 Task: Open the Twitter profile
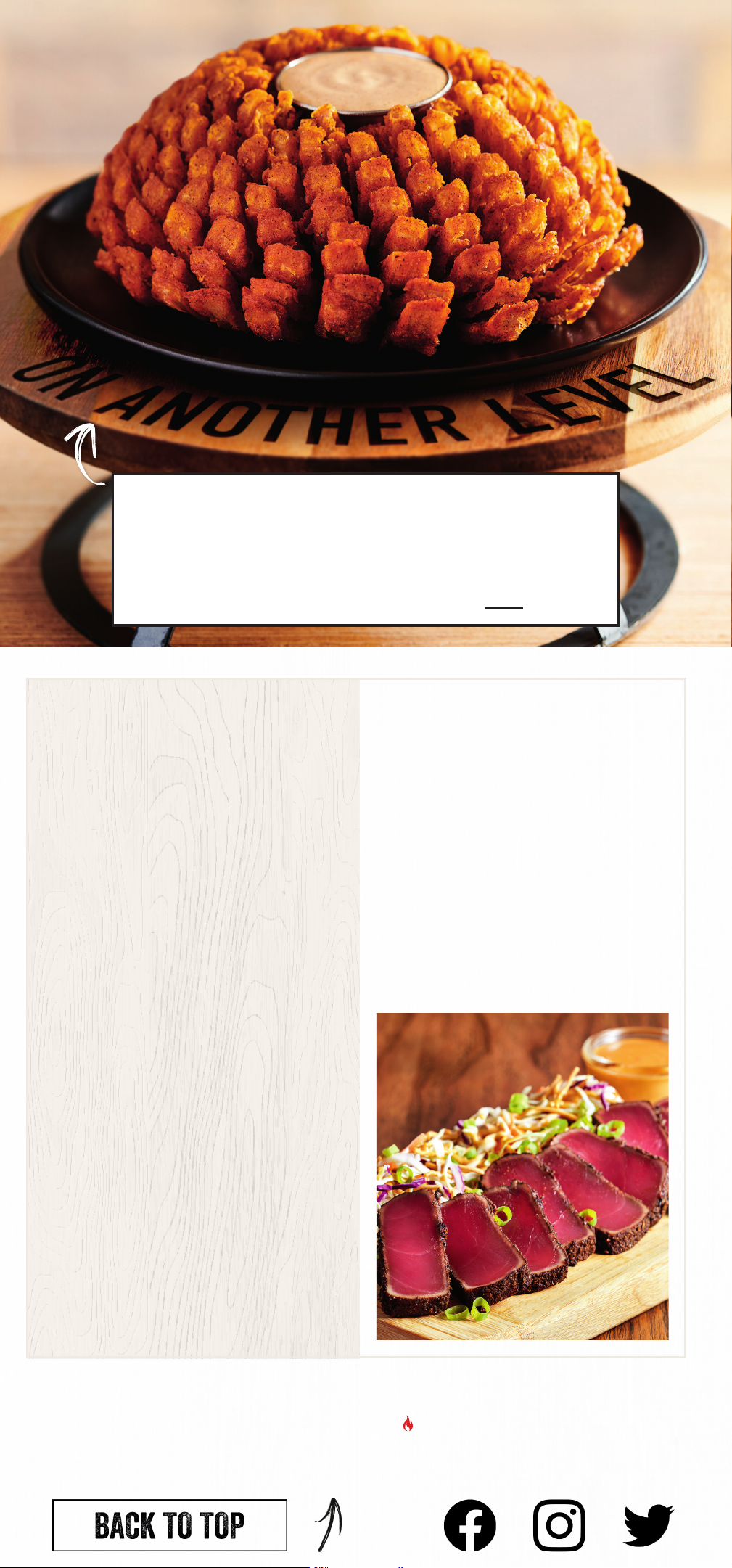point(648,1524)
